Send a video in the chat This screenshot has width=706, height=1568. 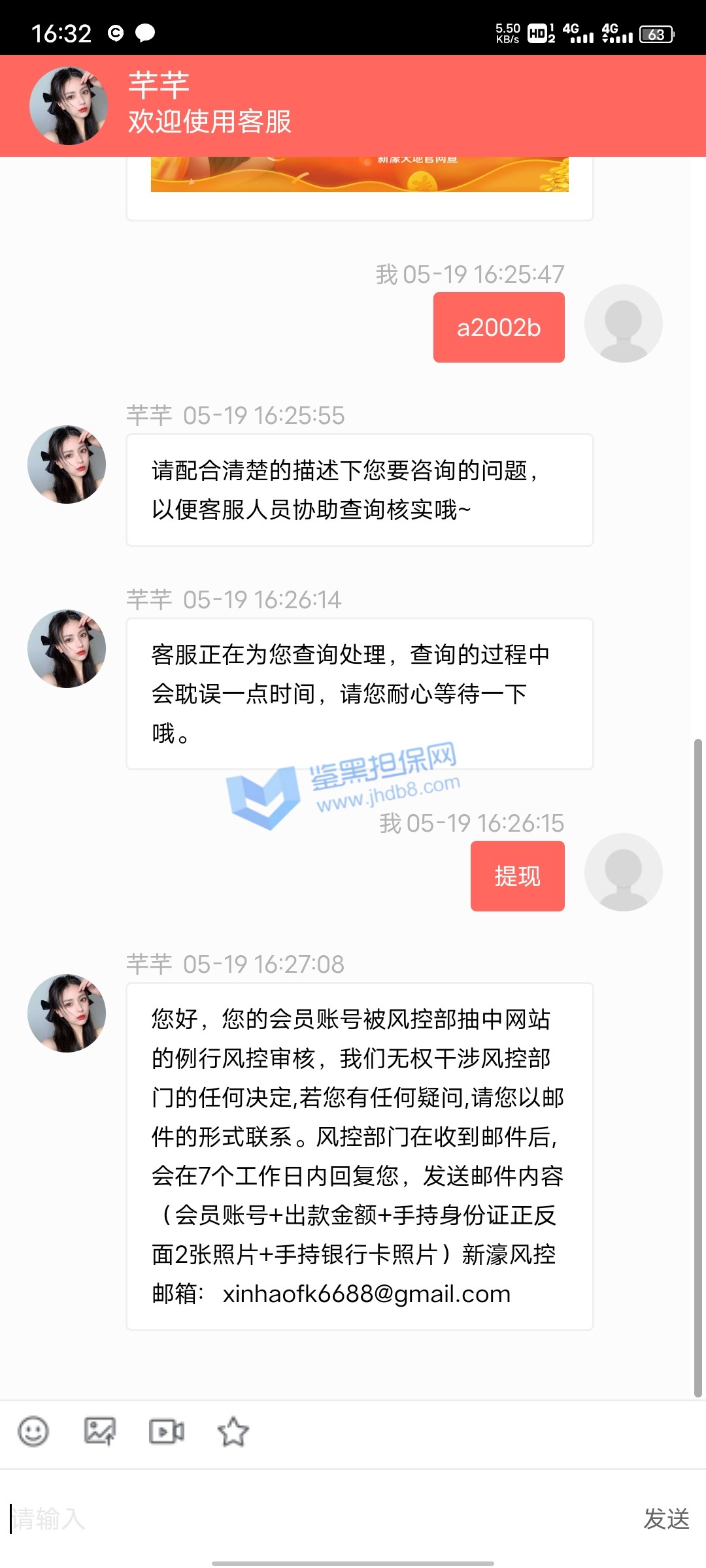pyautogui.click(x=167, y=1431)
